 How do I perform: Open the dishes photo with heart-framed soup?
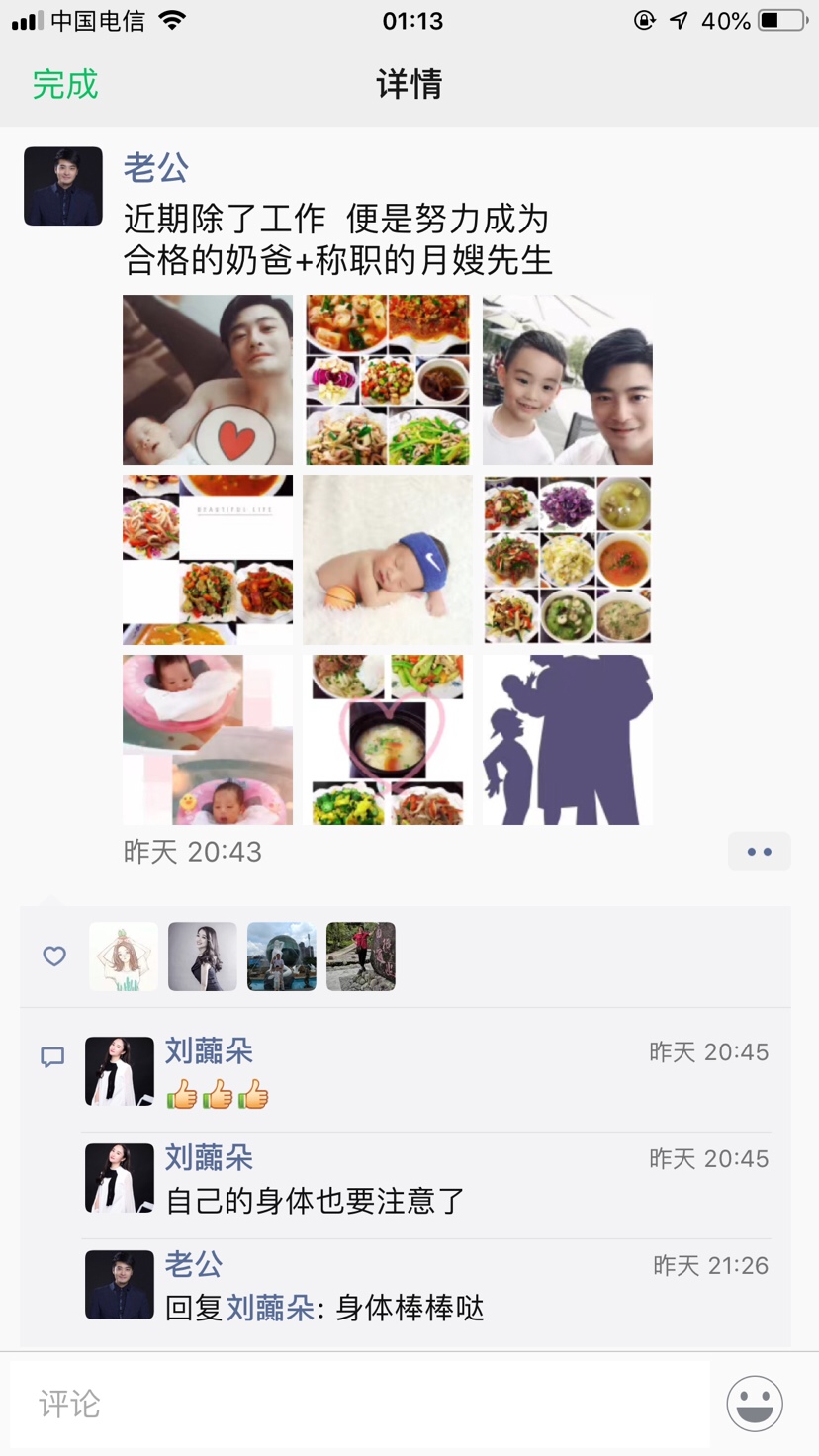tap(388, 740)
